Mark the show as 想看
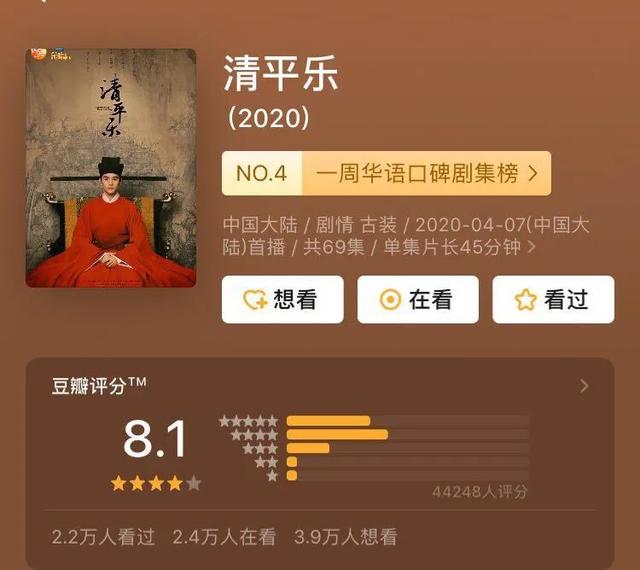The height and width of the screenshot is (570, 640). click(x=282, y=299)
